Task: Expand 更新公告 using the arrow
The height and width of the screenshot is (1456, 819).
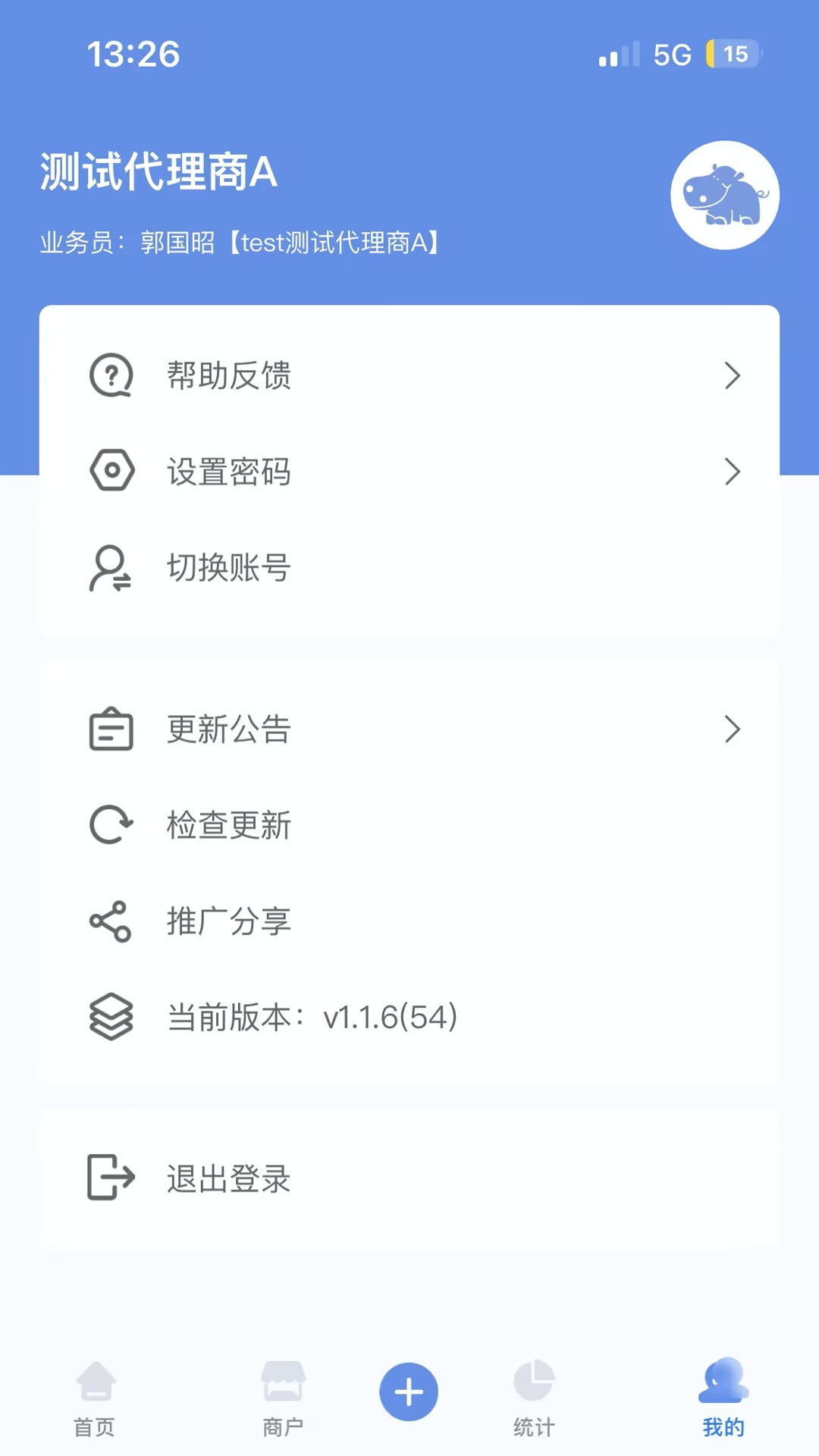Action: coord(733,729)
